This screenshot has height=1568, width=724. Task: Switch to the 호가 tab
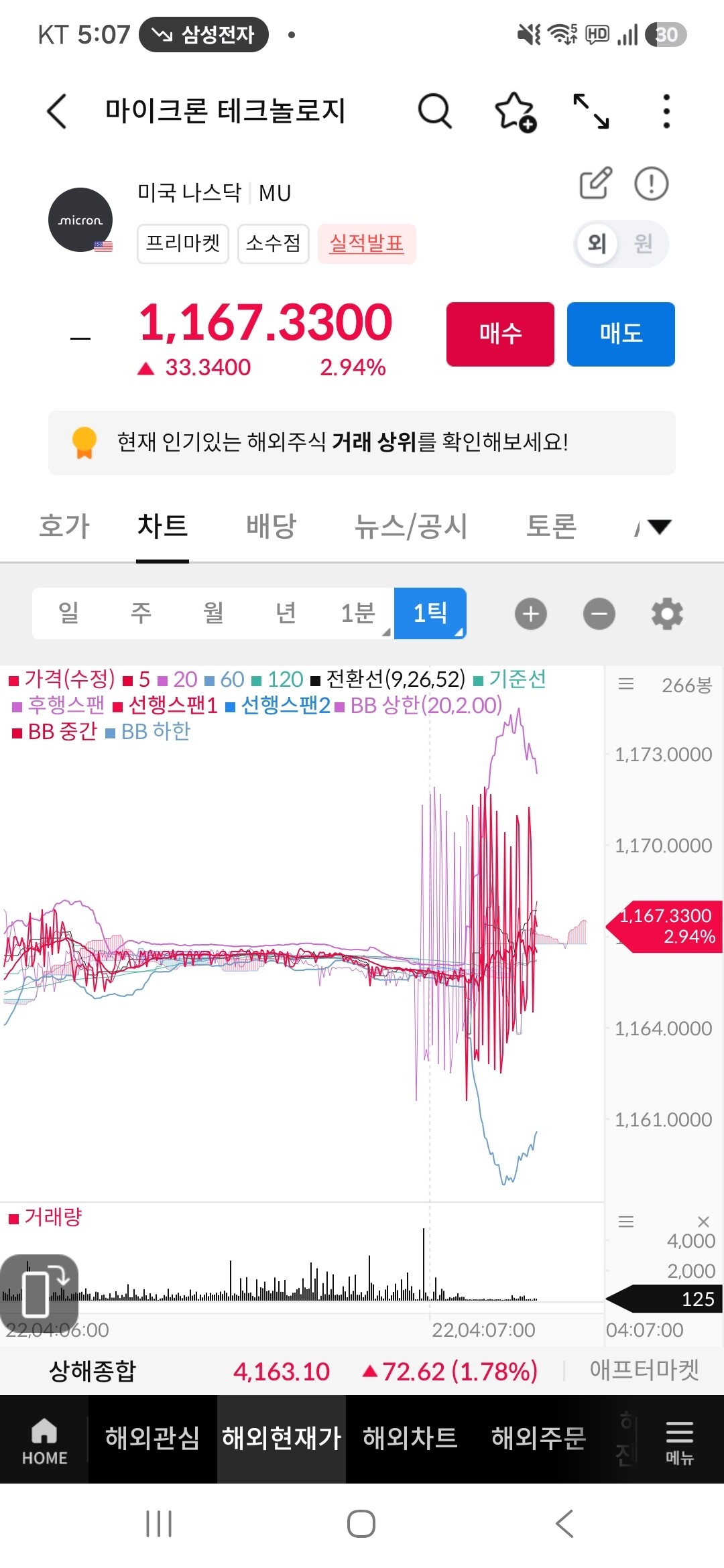pyautogui.click(x=64, y=527)
